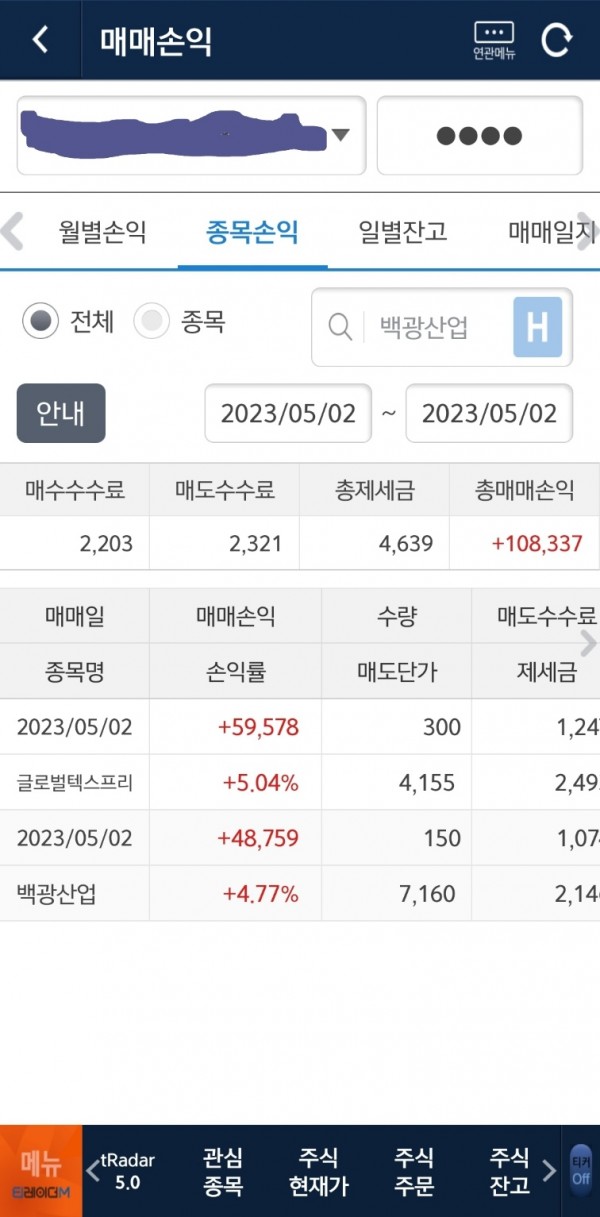This screenshot has width=600, height=1217.
Task: Open 주식주문 from the bottom bar
Action: pos(413,1172)
